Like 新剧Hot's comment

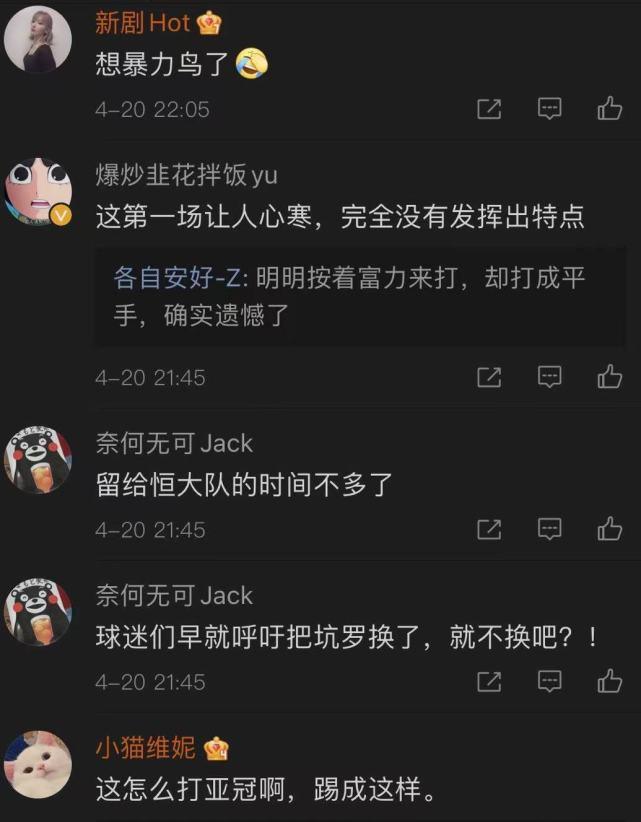click(609, 109)
